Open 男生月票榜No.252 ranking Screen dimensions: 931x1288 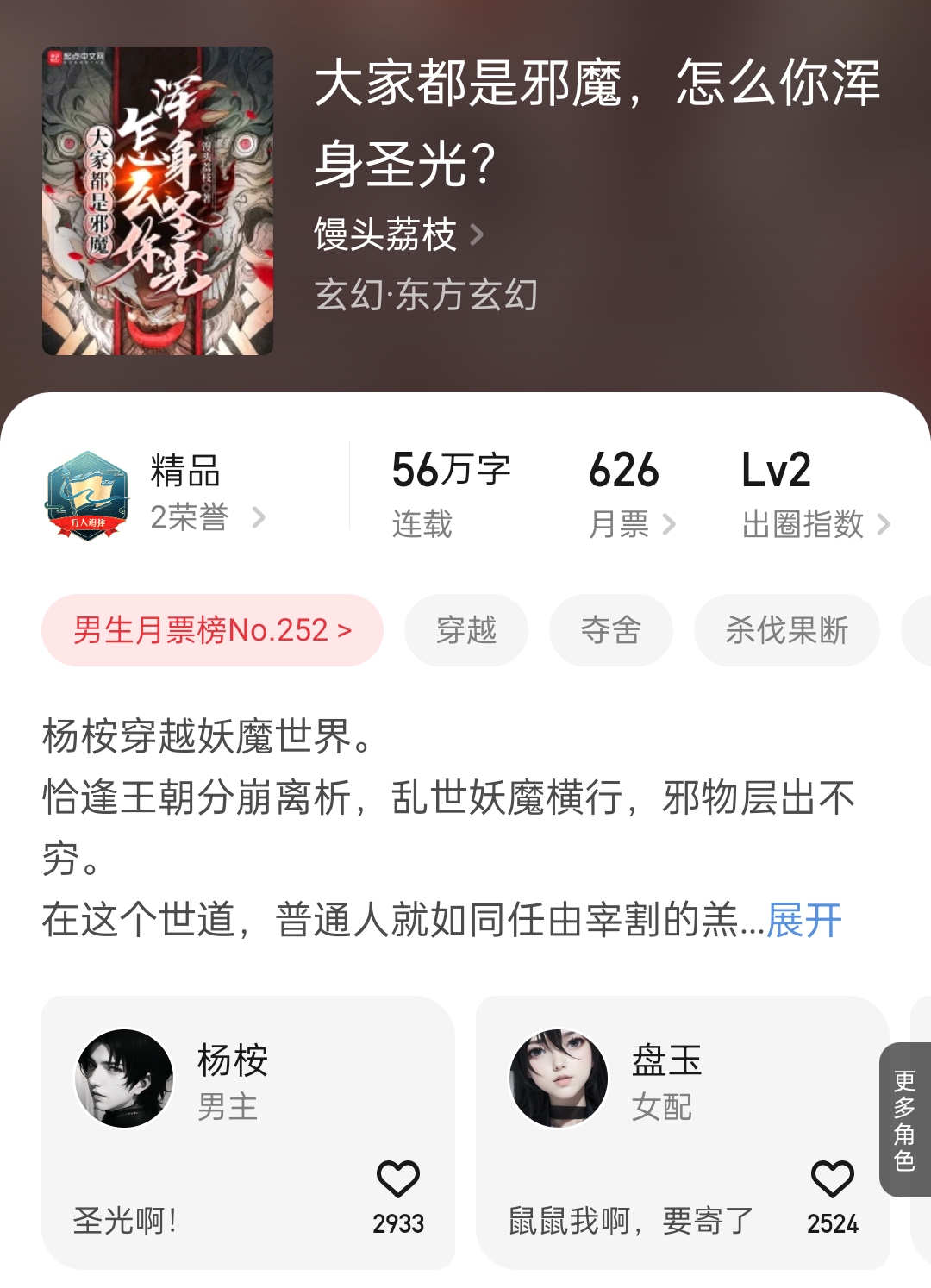(x=212, y=630)
